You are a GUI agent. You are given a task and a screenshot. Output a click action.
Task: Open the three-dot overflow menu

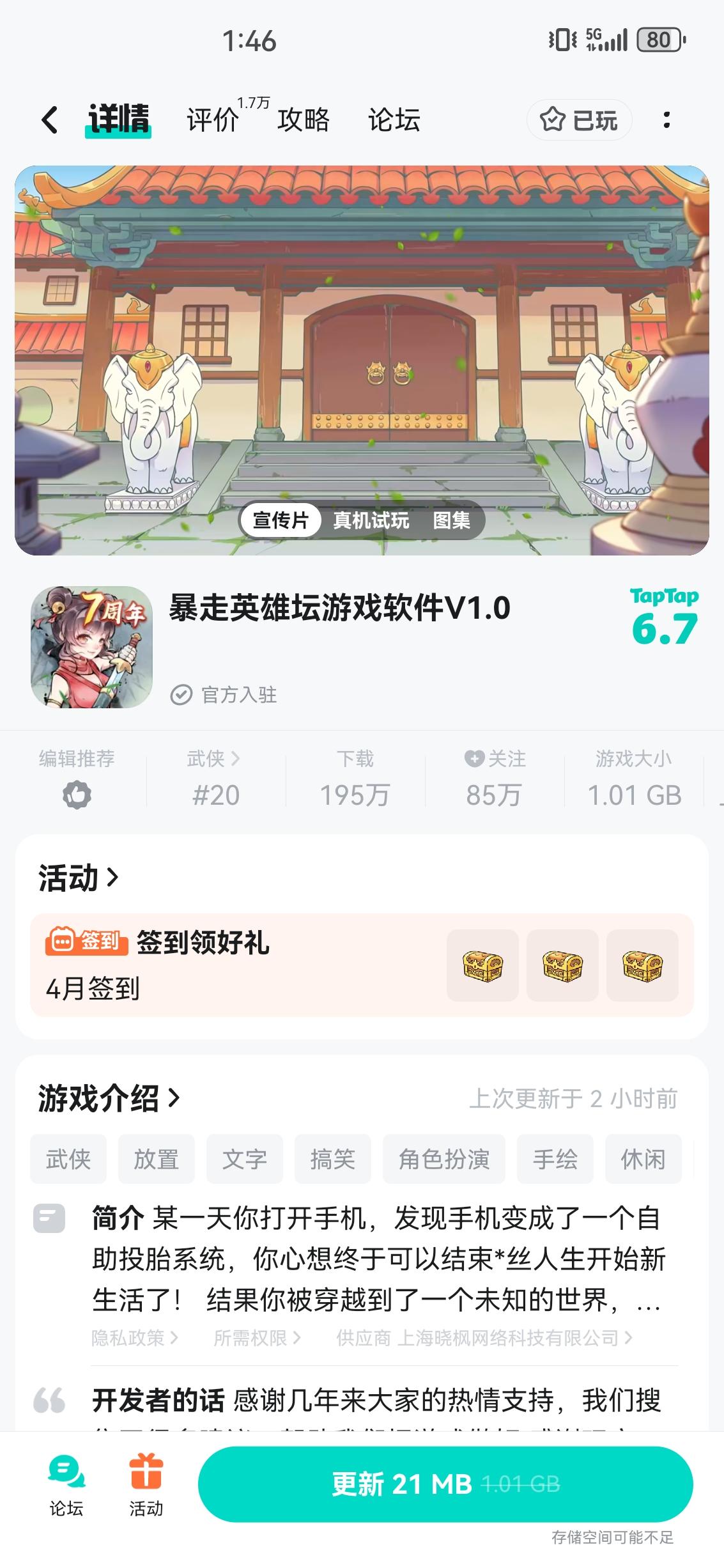tap(667, 120)
